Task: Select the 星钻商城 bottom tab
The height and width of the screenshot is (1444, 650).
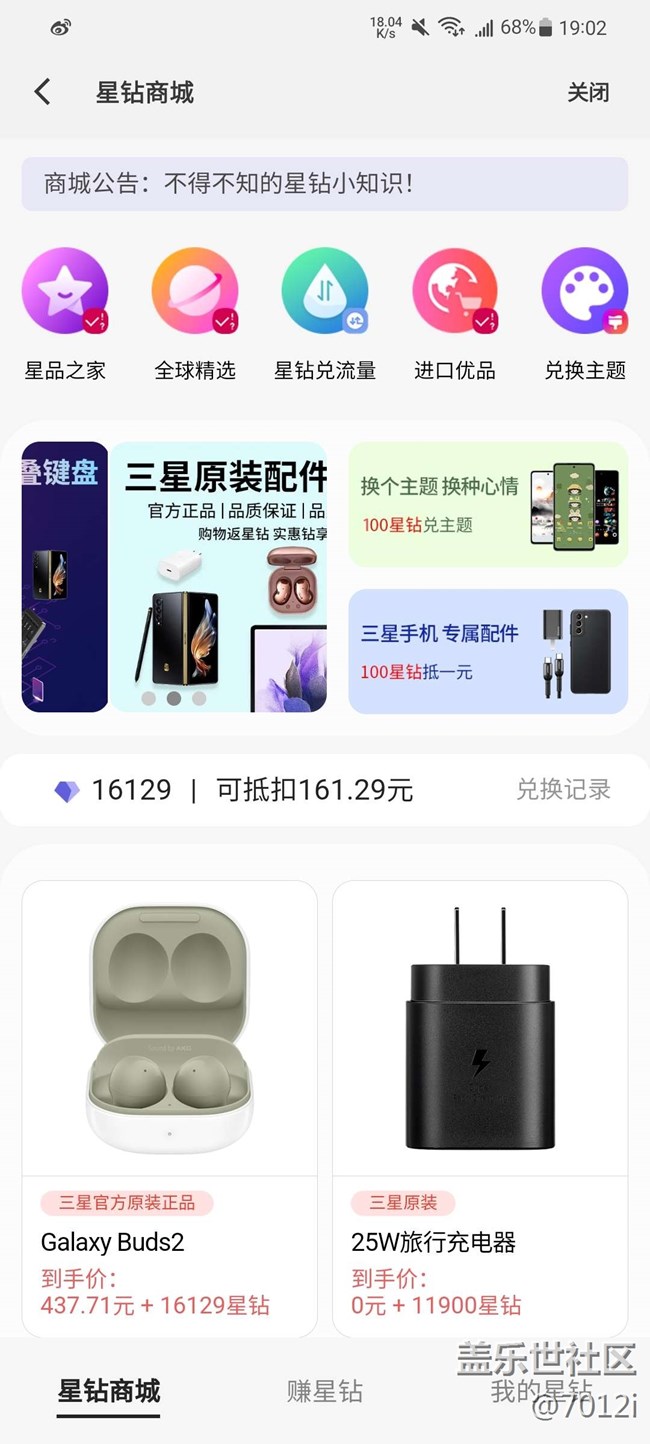Action: 109,1391
